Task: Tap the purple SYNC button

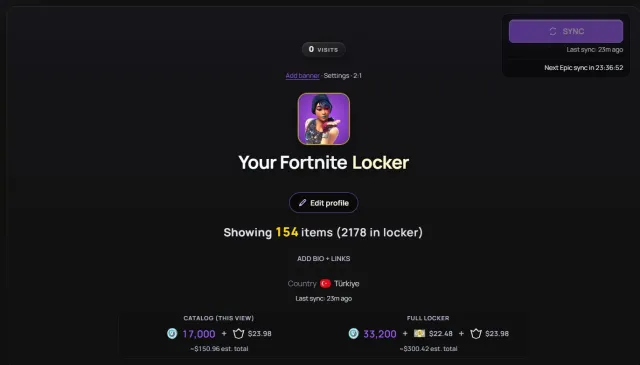Action: pos(566,31)
